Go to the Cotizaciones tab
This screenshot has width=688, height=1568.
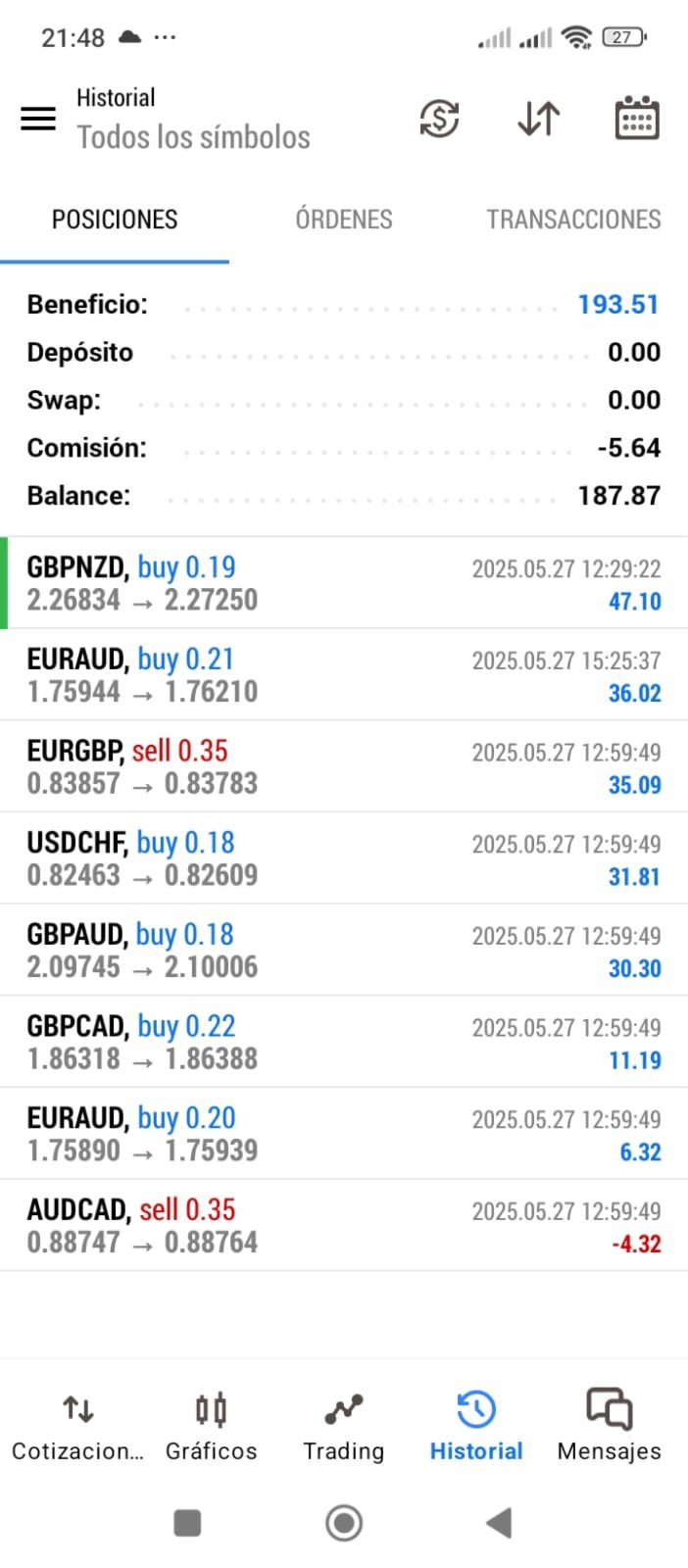(77, 1427)
